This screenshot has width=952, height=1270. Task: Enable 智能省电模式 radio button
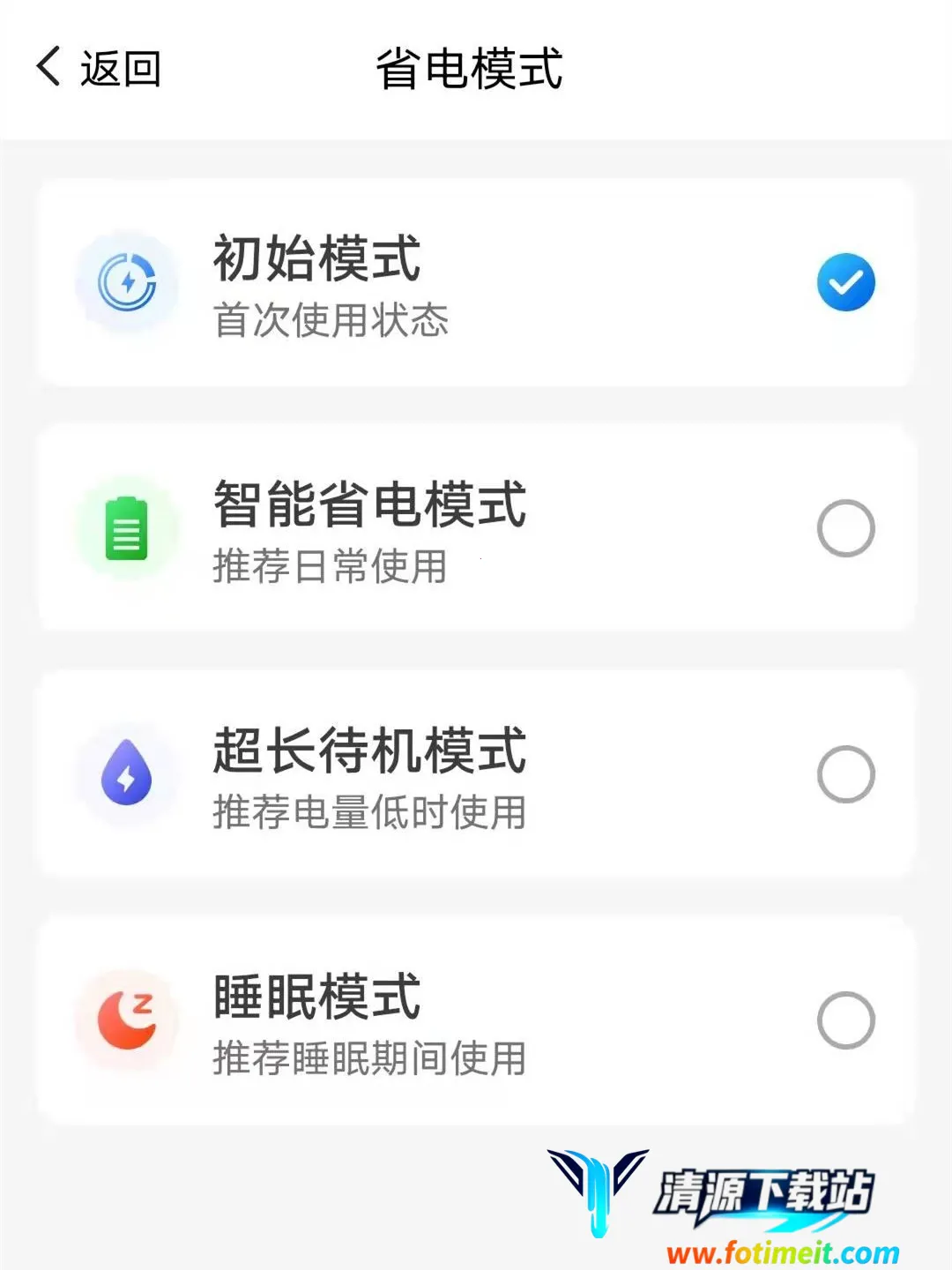845,528
